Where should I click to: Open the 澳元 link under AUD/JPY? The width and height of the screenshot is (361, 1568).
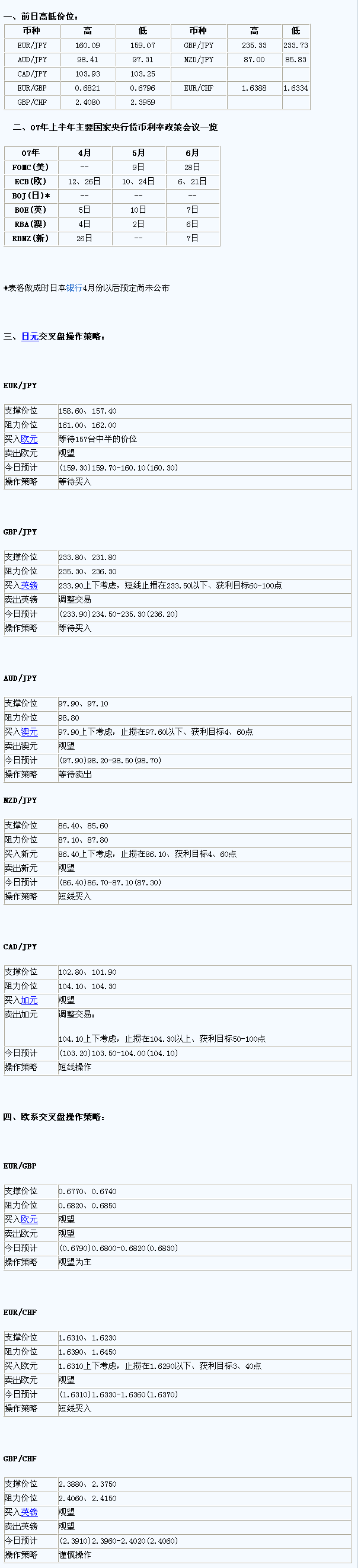coord(29,732)
